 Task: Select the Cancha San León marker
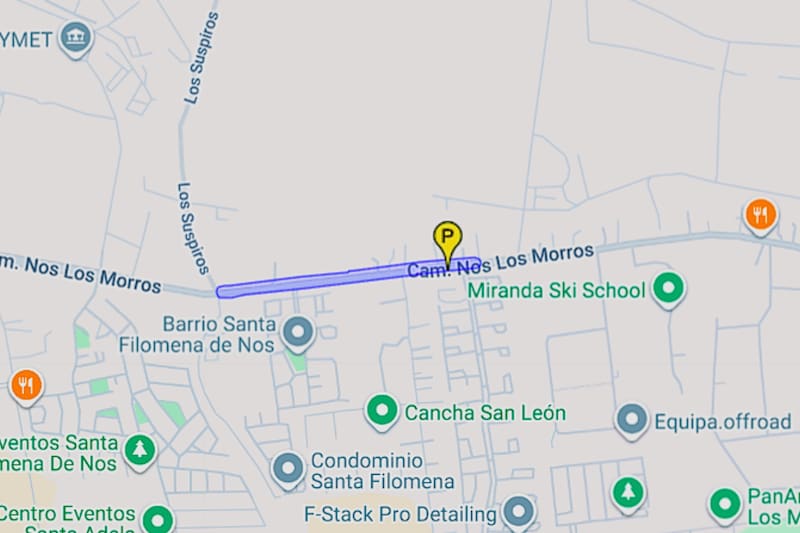(x=381, y=411)
